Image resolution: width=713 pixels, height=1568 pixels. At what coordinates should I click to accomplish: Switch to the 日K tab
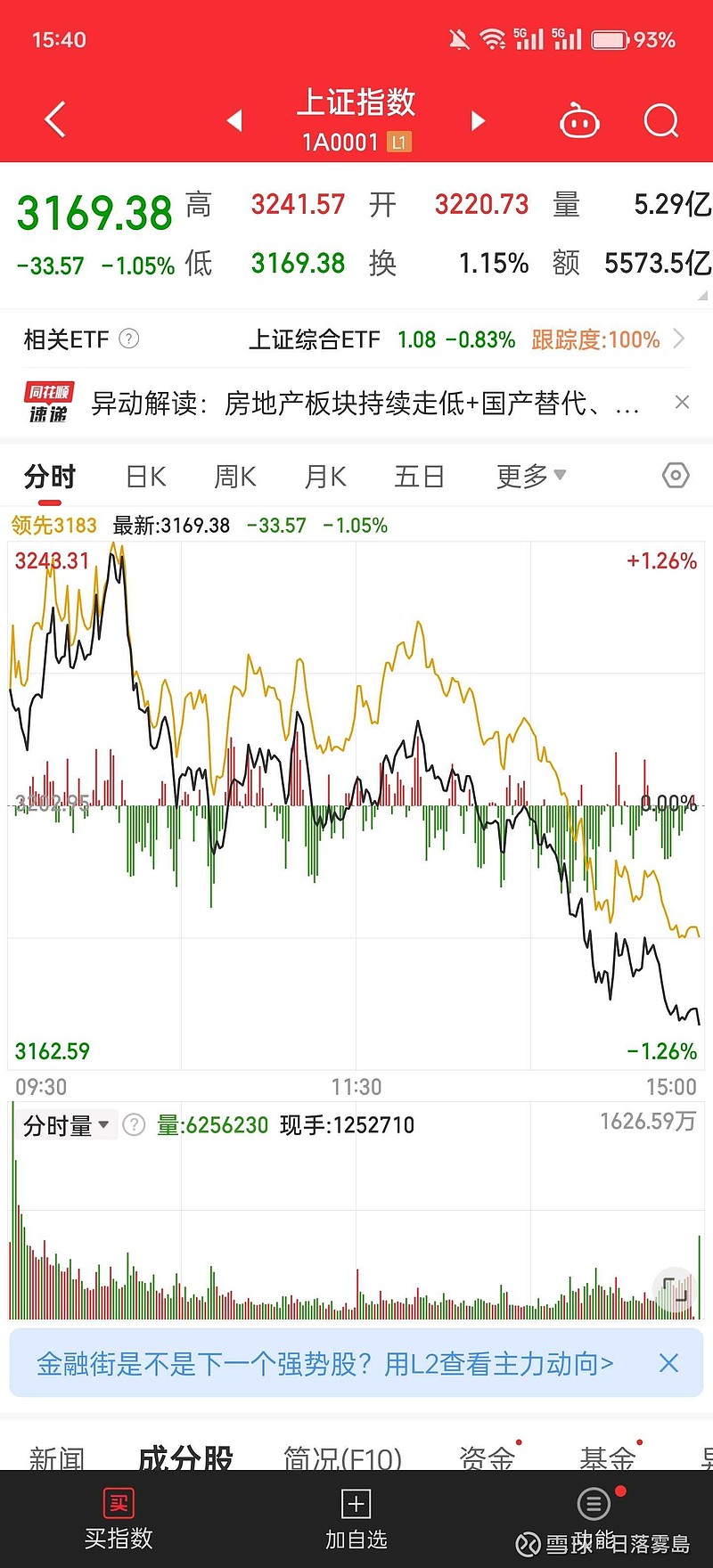coord(144,477)
